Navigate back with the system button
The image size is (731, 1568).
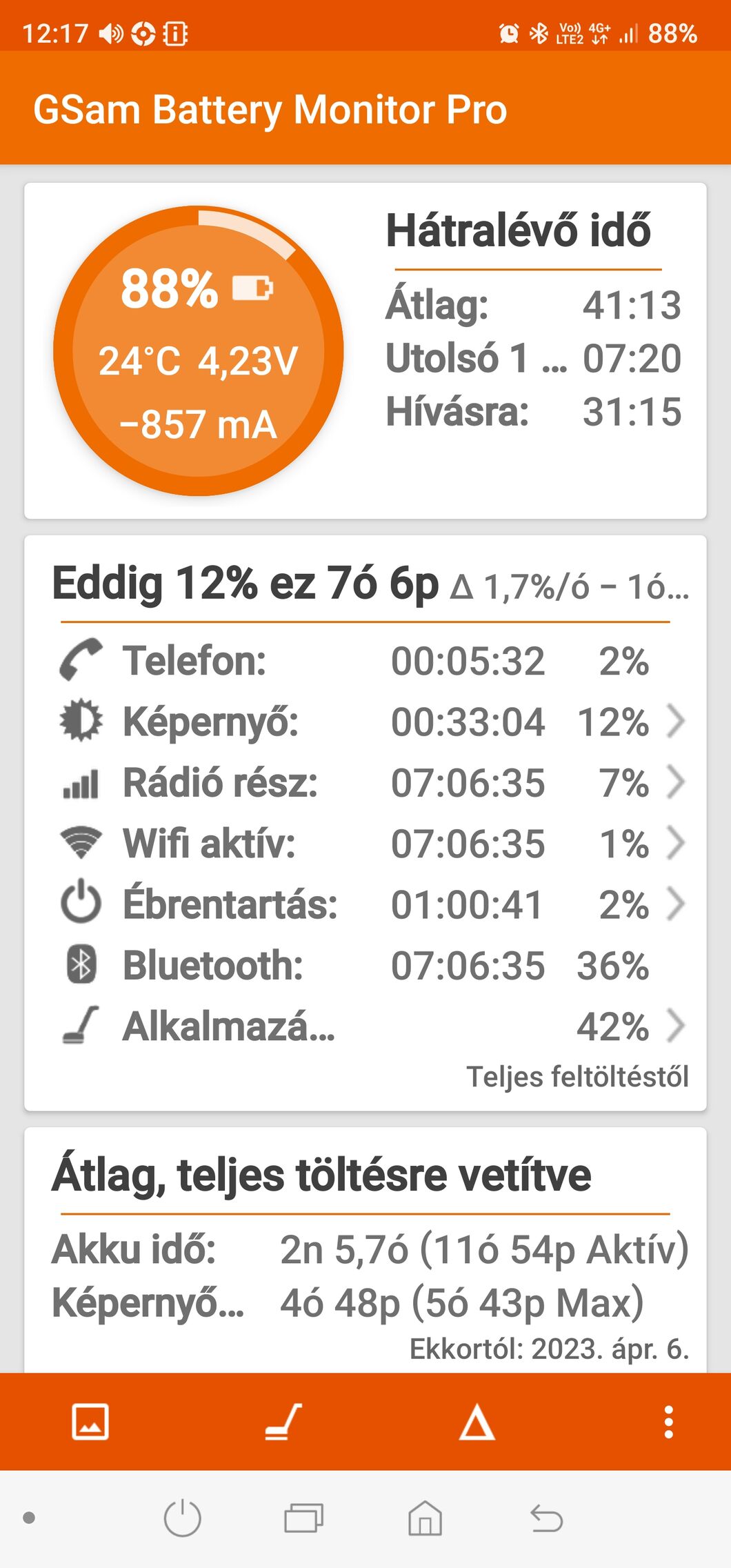(546, 1518)
